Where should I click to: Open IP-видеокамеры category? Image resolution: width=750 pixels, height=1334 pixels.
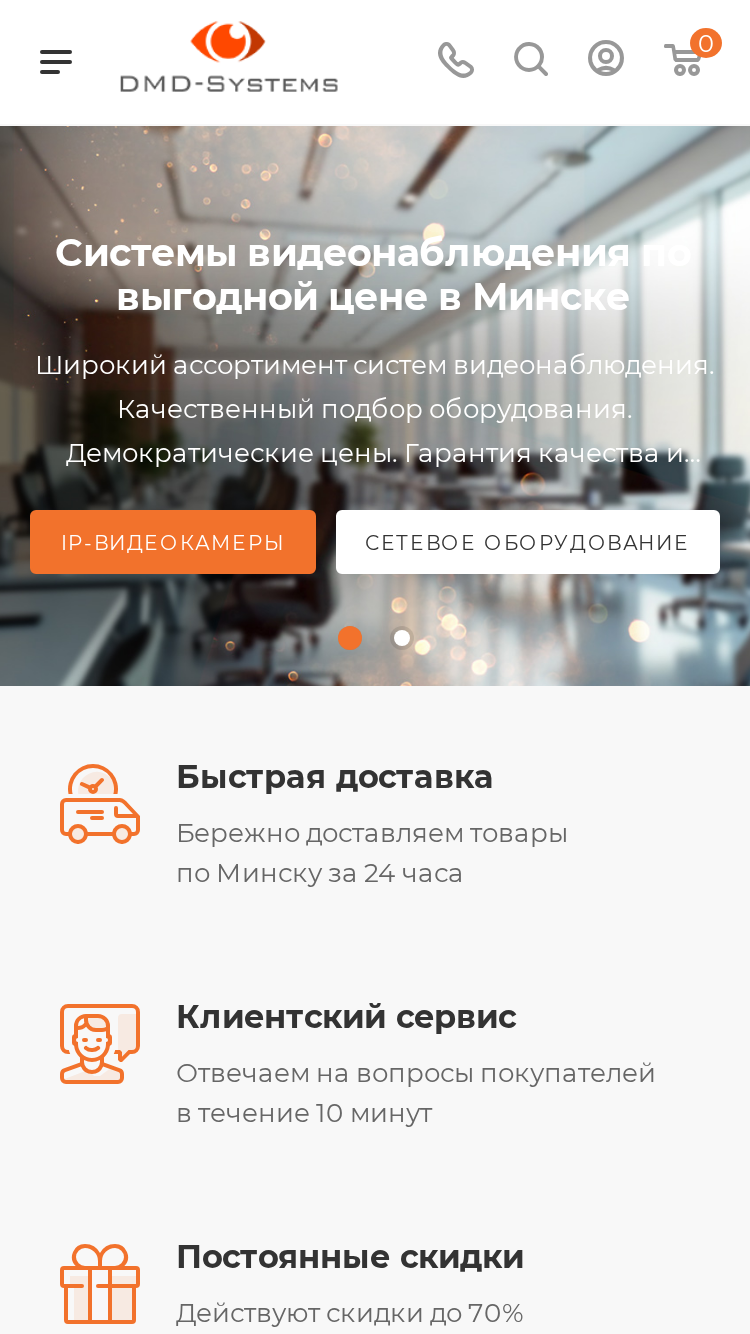pos(173,542)
